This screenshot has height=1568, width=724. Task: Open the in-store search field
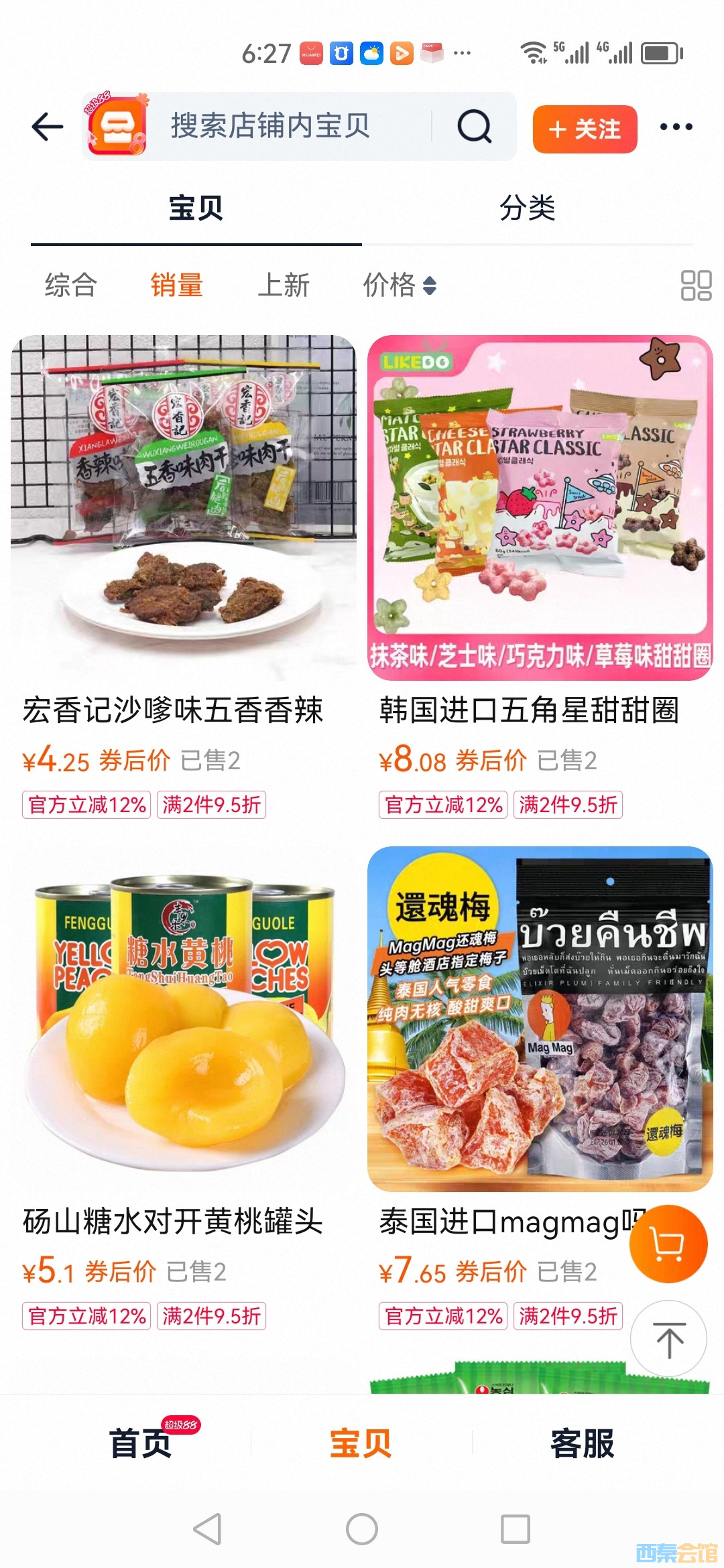[x=282, y=127]
